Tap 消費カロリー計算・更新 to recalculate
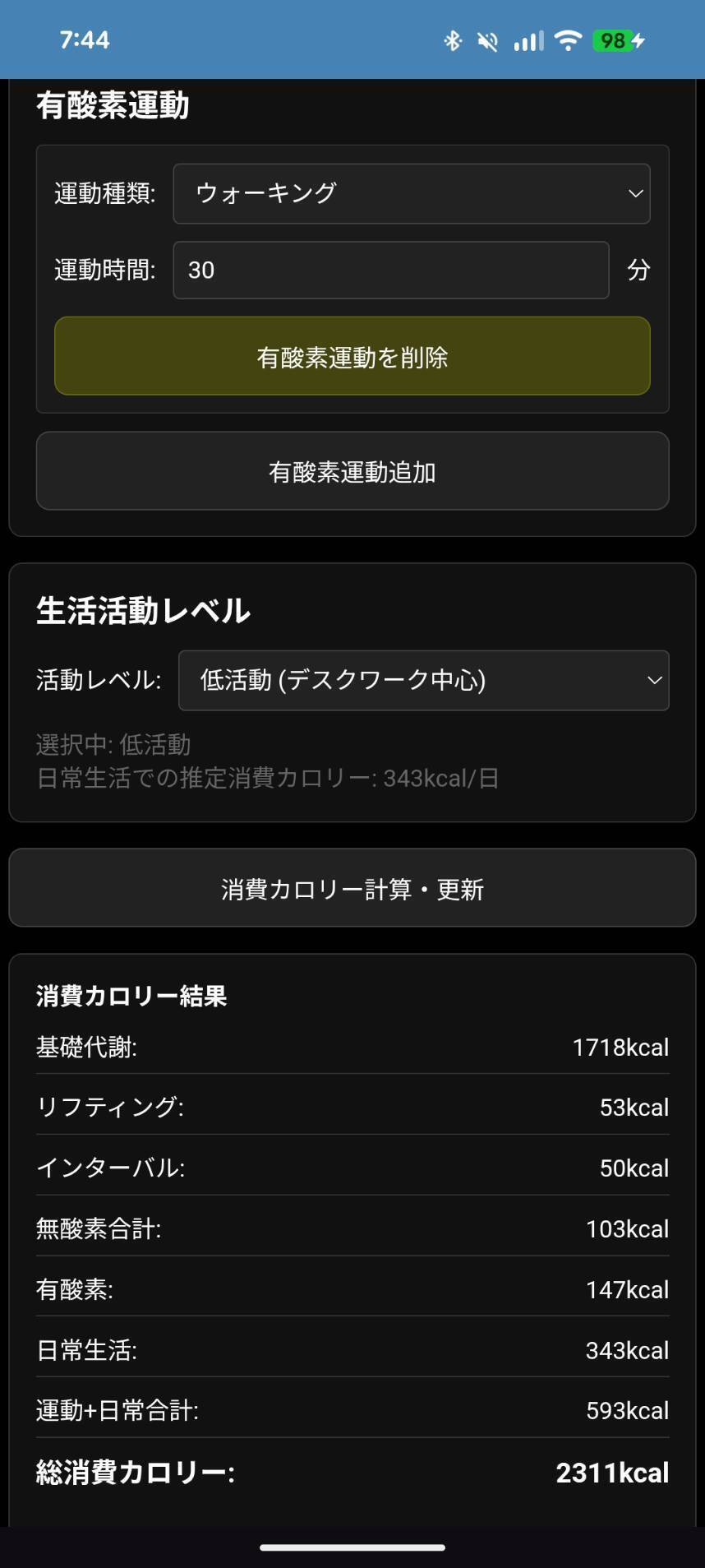Screen dimensions: 705x1568 [352, 888]
